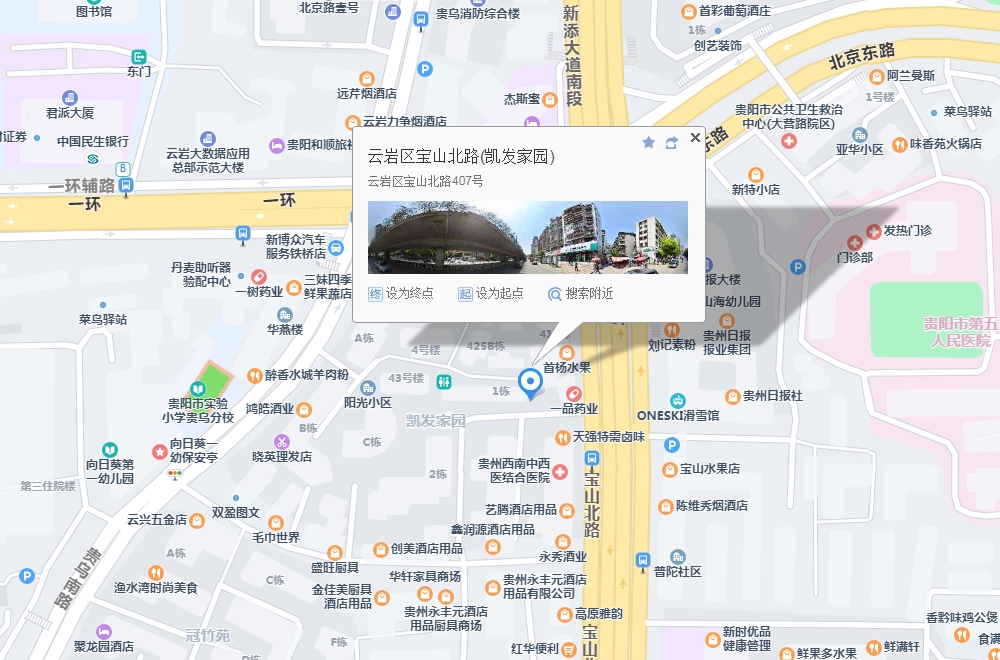Select 贵州西南中西医结合医院 on the map
Viewport: 1000px width, 660px height.
(560, 471)
